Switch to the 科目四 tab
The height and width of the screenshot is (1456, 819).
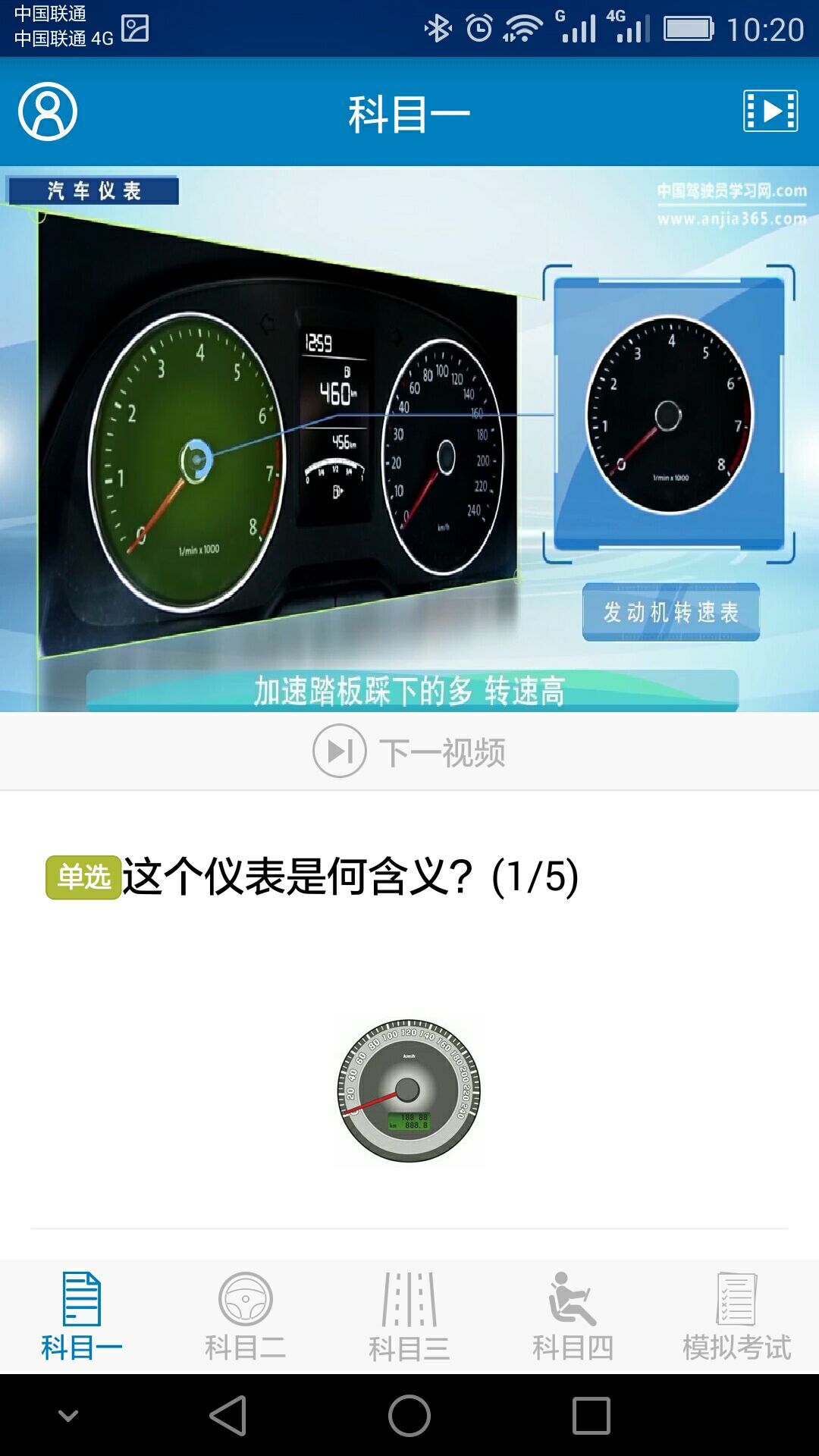pyautogui.click(x=573, y=1316)
